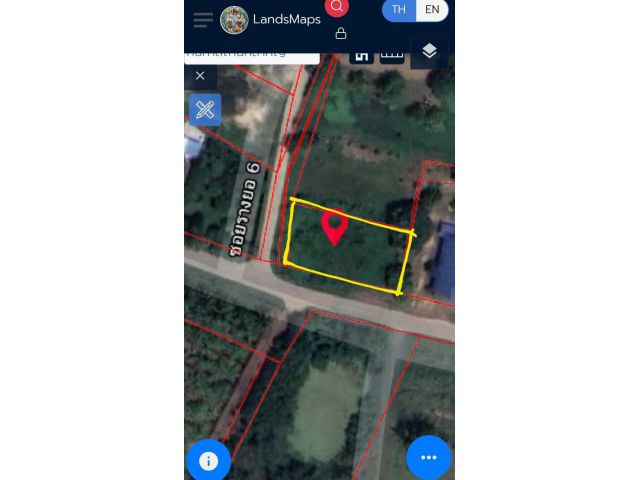Open the map layers selector

(x=429, y=51)
